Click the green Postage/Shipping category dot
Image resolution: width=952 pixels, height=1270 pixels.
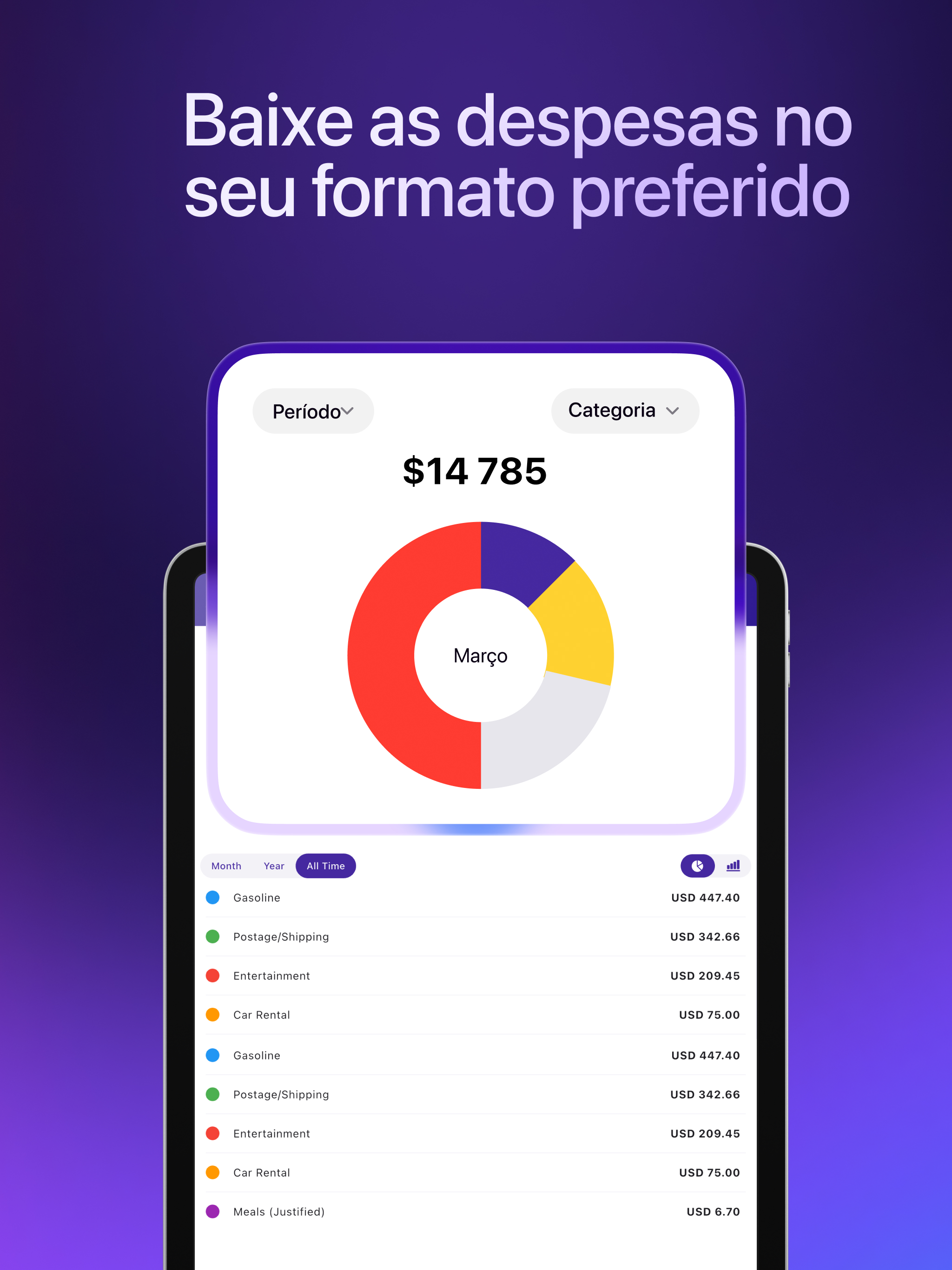[212, 936]
